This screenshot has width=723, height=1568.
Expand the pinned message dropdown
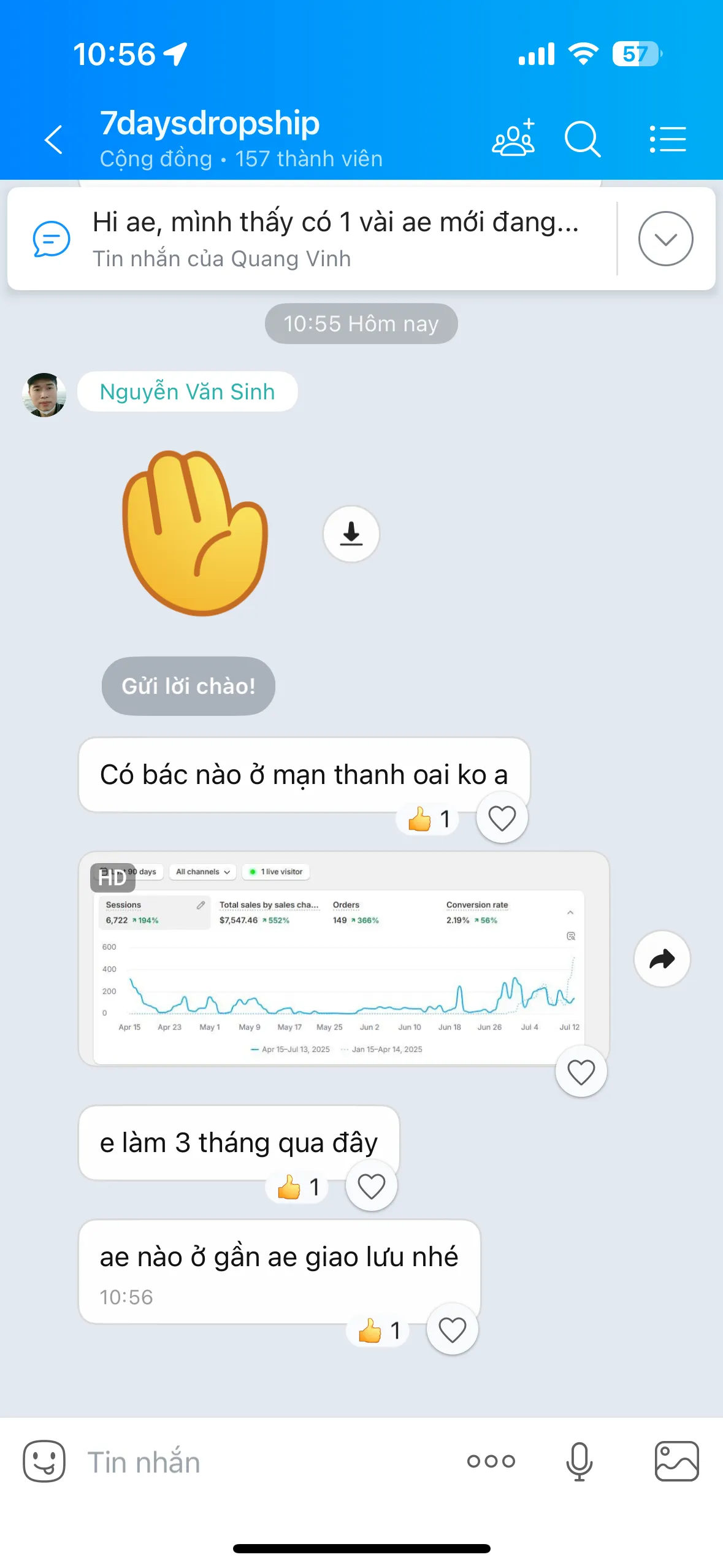tap(665, 239)
